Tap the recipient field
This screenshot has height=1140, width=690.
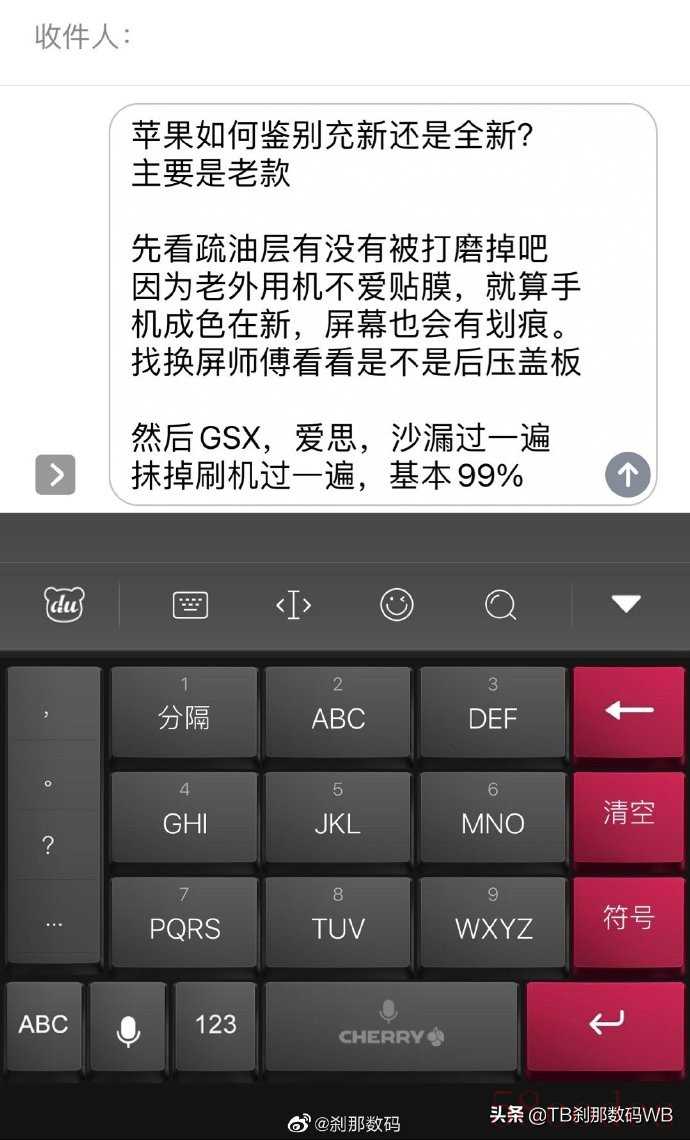tap(400, 38)
